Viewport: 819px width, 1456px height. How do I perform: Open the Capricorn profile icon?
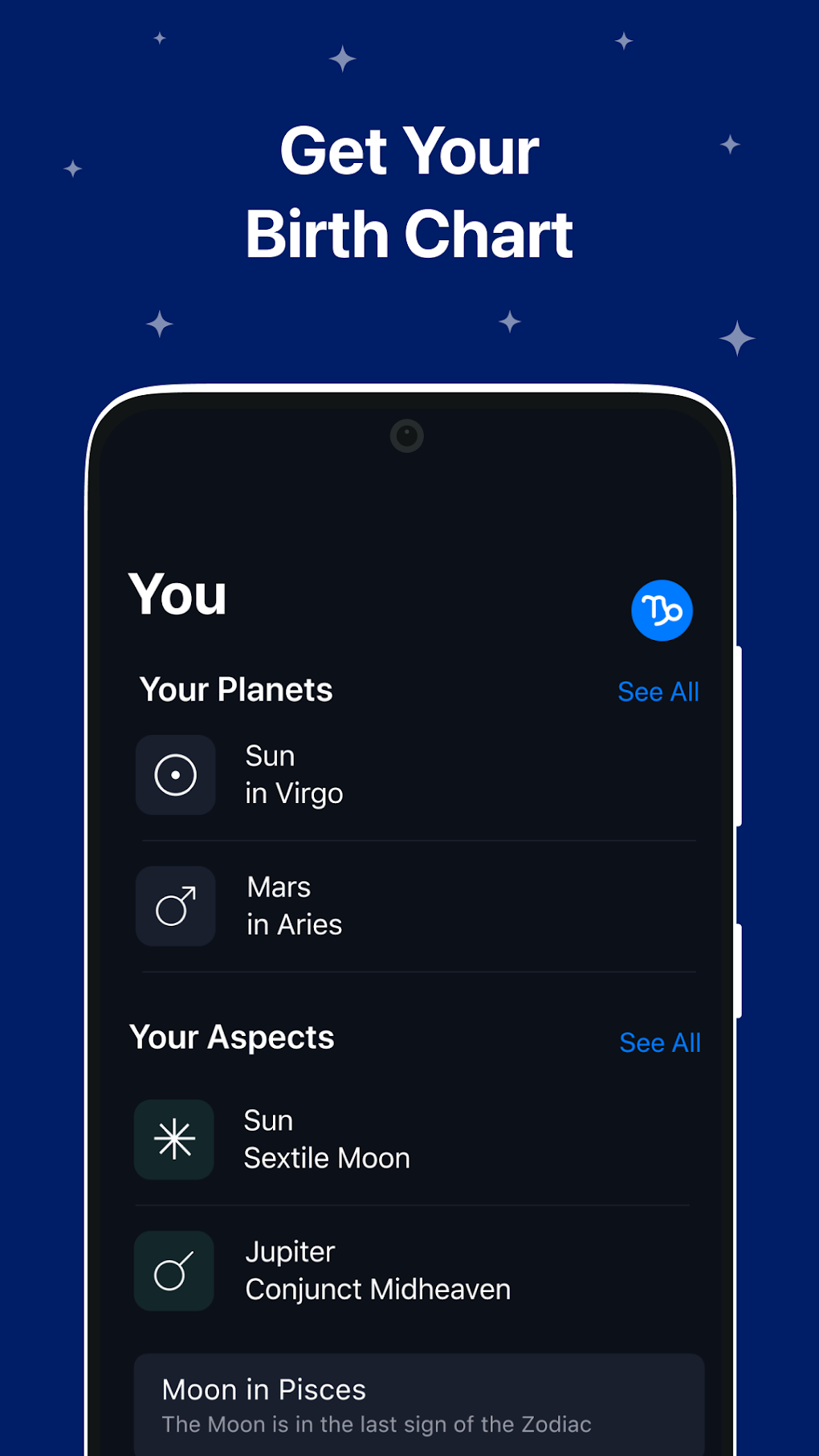tap(661, 610)
